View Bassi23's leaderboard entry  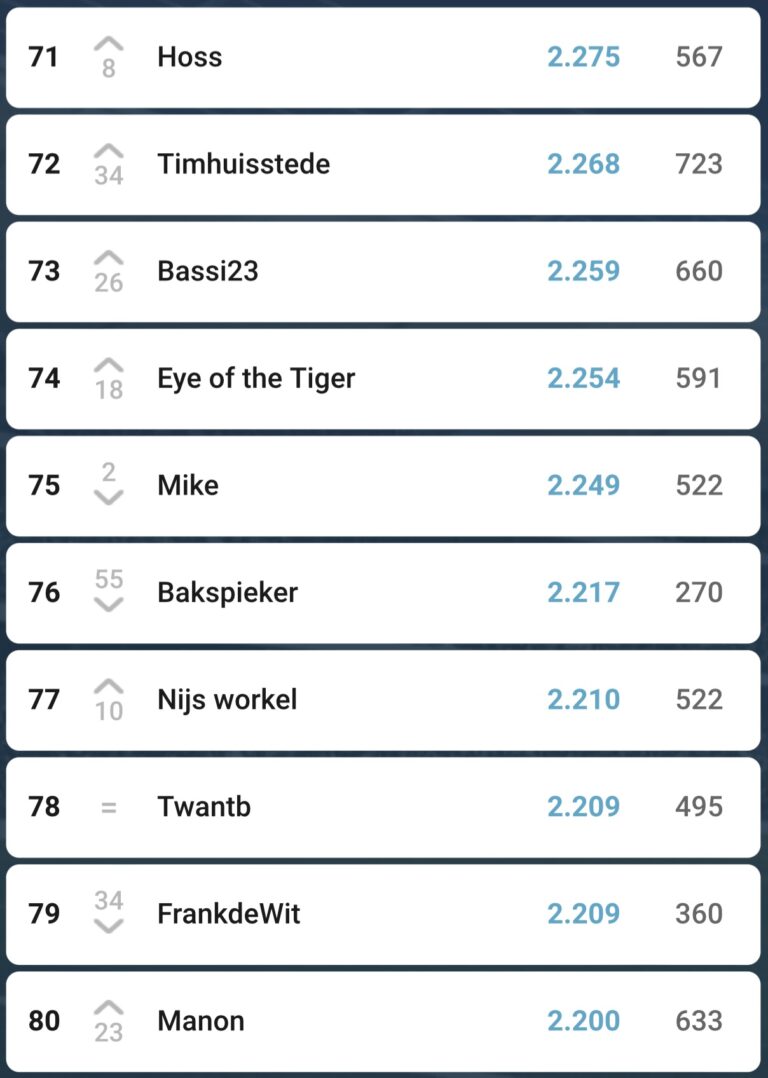click(x=384, y=271)
